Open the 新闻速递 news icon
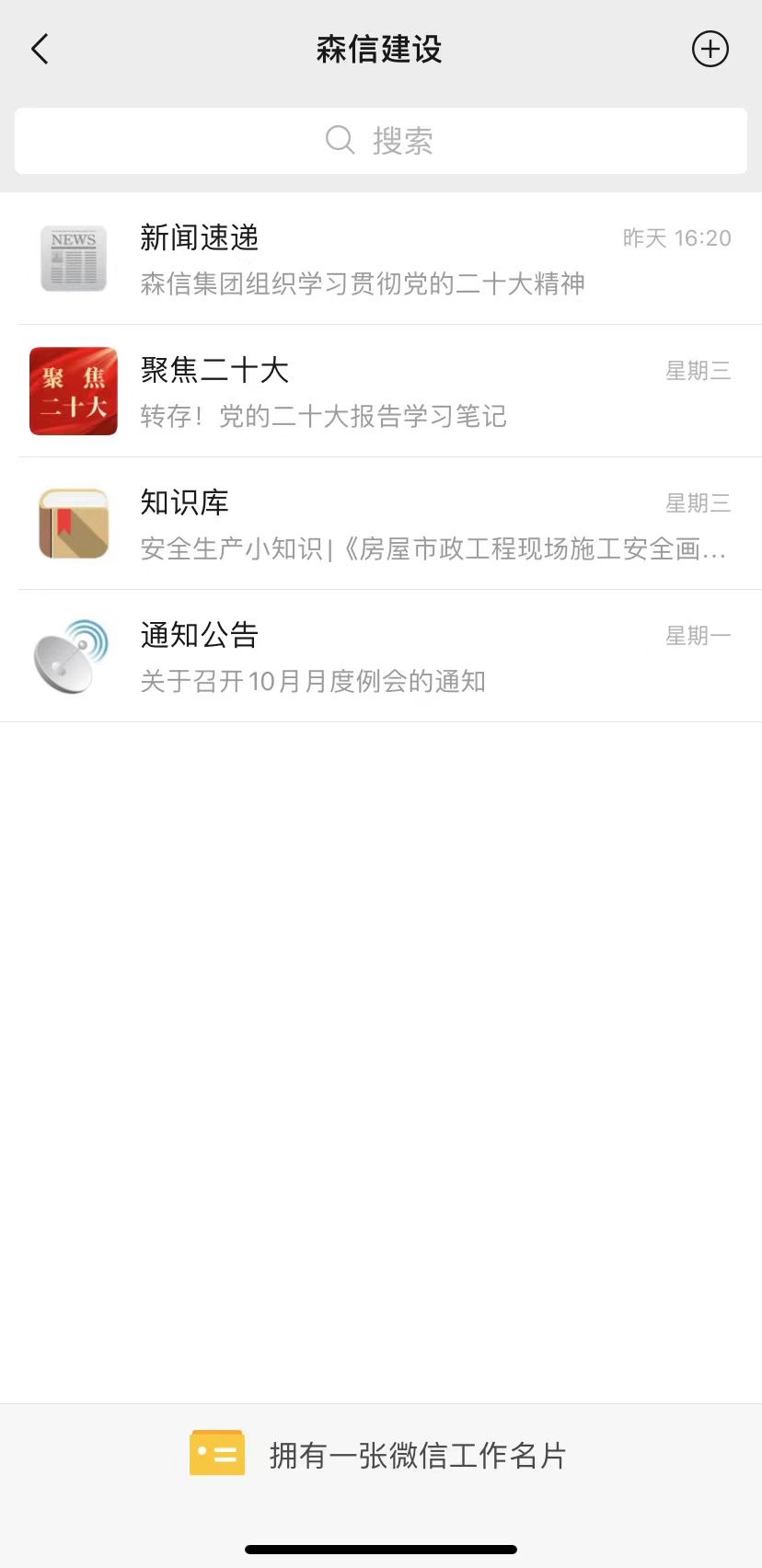Image resolution: width=762 pixels, height=1568 pixels. pos(73,259)
